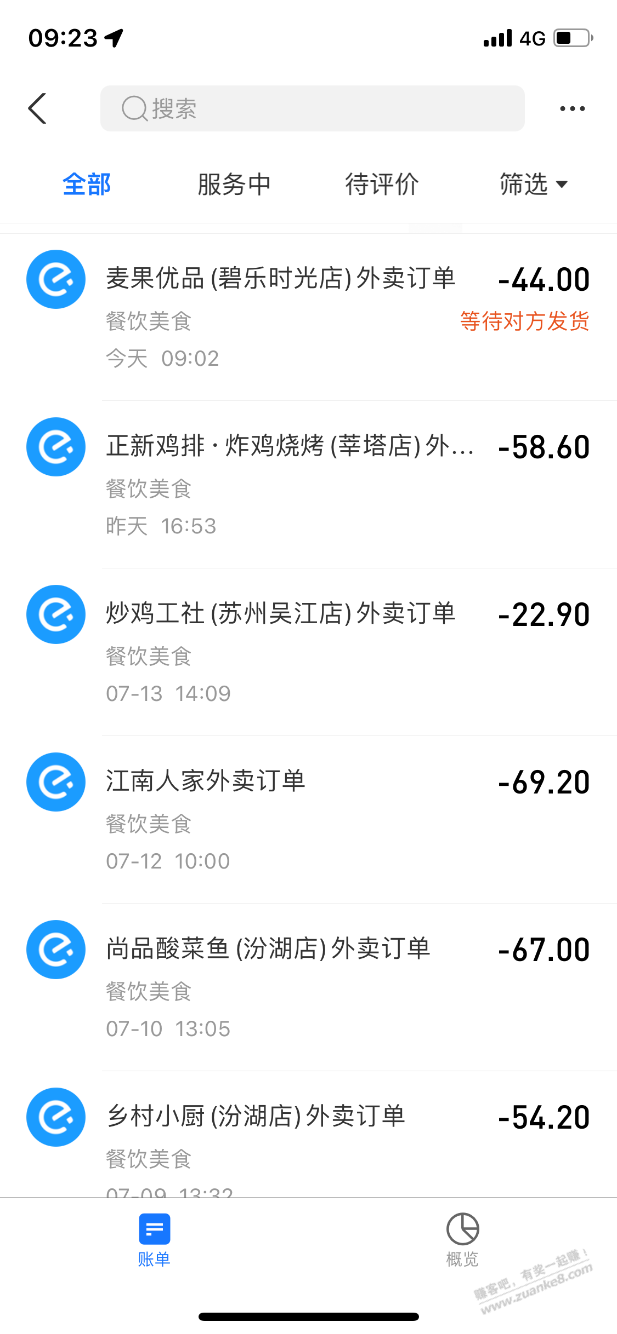This screenshot has height=1334, width=617.
Task: Switch to the 概览 bottom tab
Action: coord(462,1241)
